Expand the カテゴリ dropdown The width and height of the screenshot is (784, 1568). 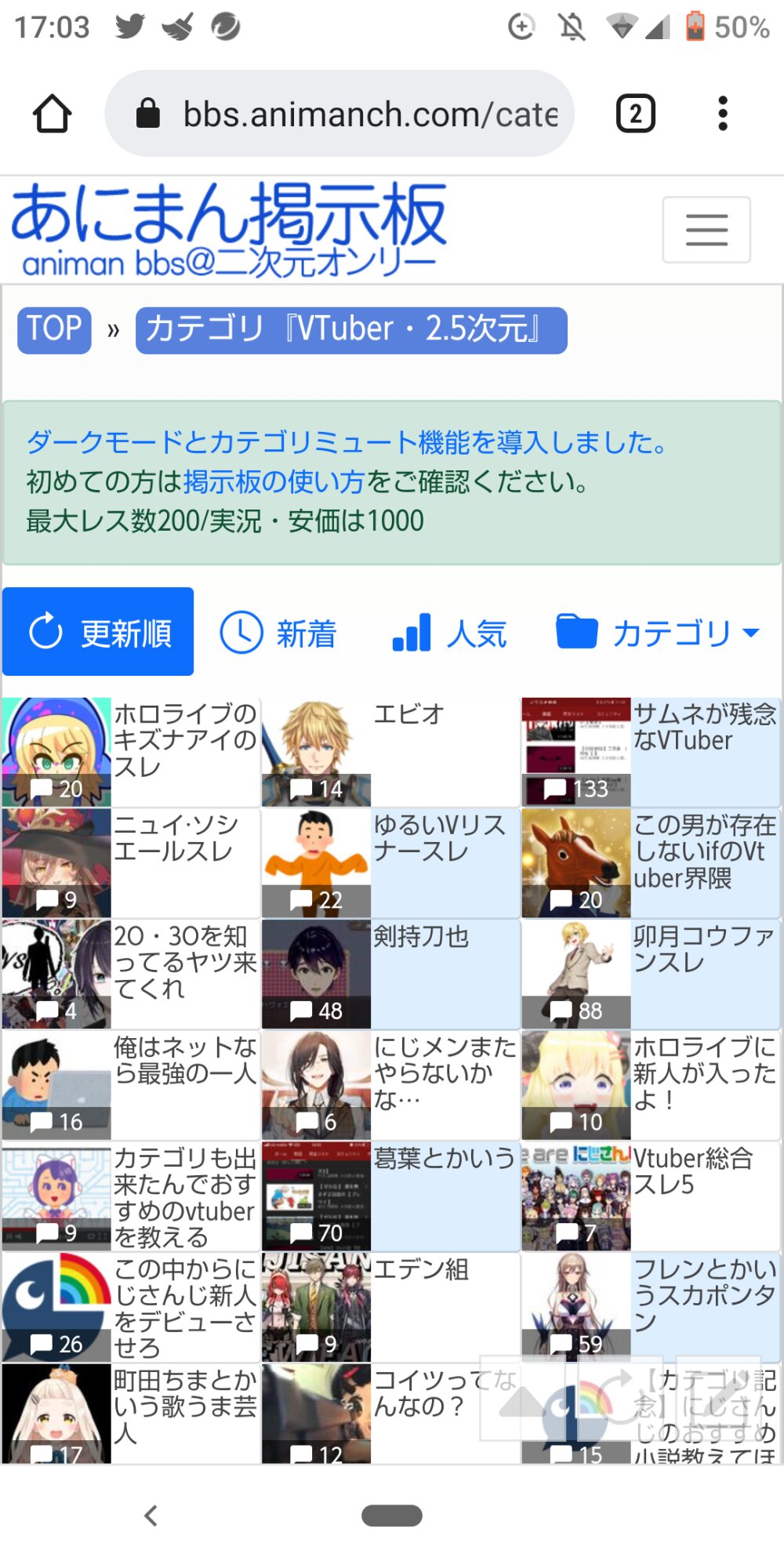coord(658,633)
